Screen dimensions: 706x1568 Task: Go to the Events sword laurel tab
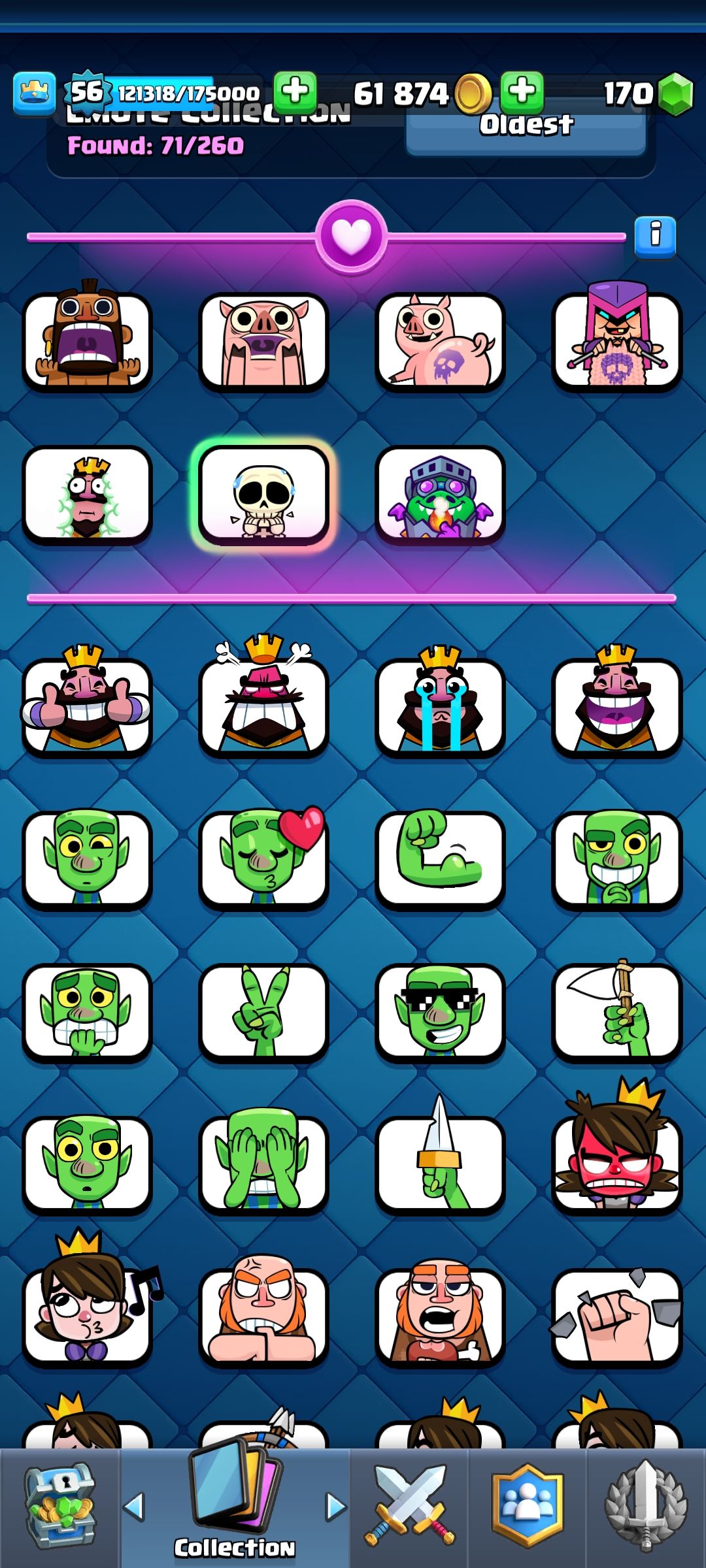pyautogui.click(x=646, y=1506)
